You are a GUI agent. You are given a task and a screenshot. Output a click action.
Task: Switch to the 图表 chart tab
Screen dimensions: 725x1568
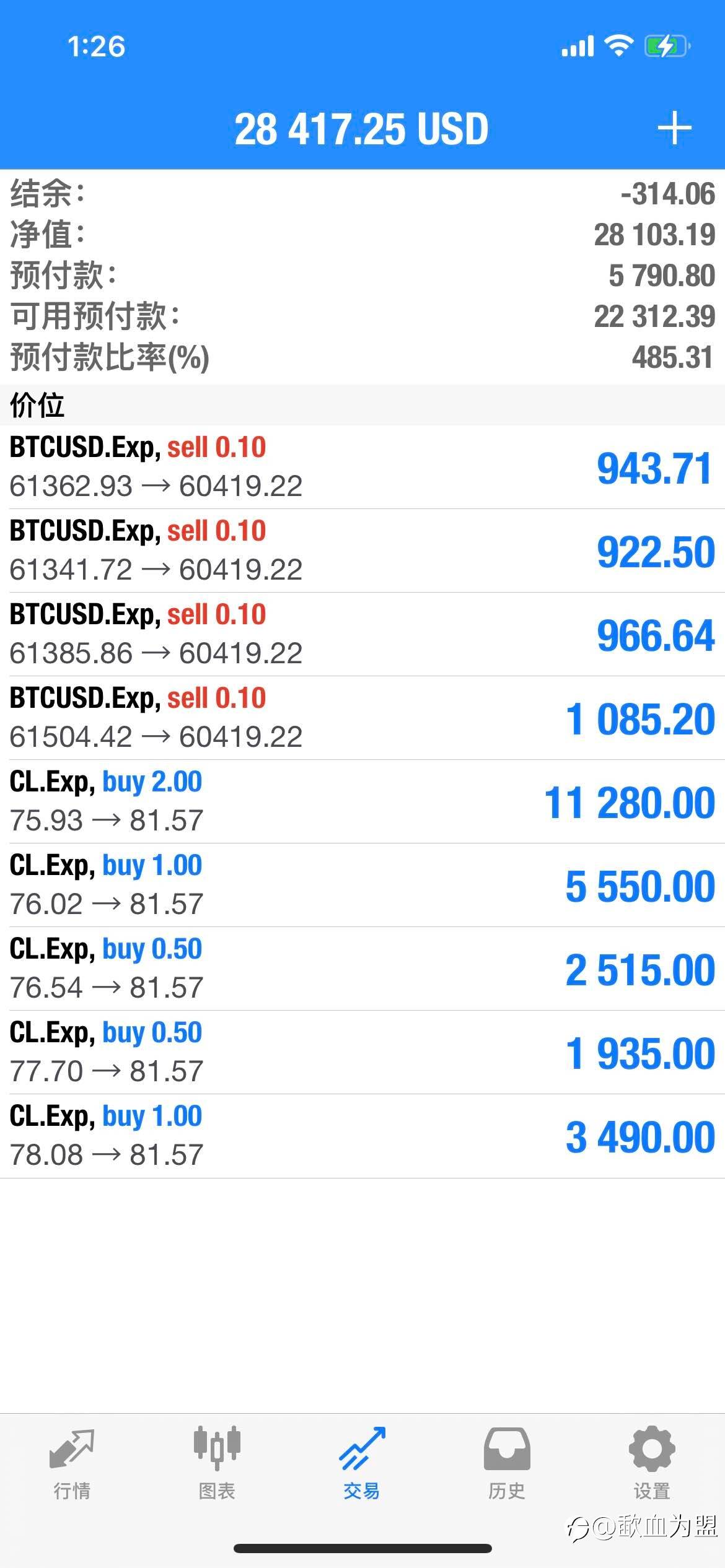217,1464
